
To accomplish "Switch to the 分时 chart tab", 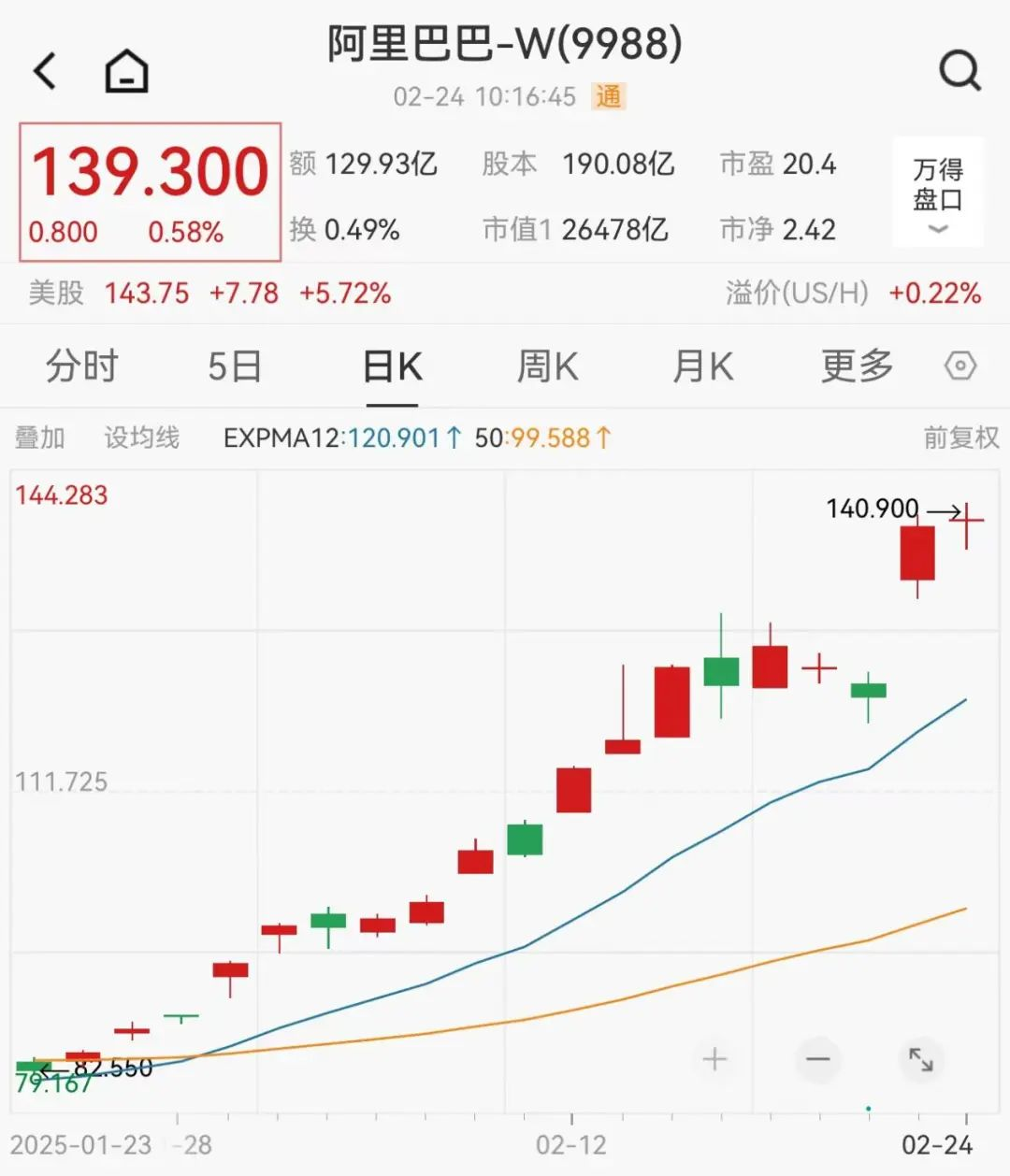I will point(82,366).
